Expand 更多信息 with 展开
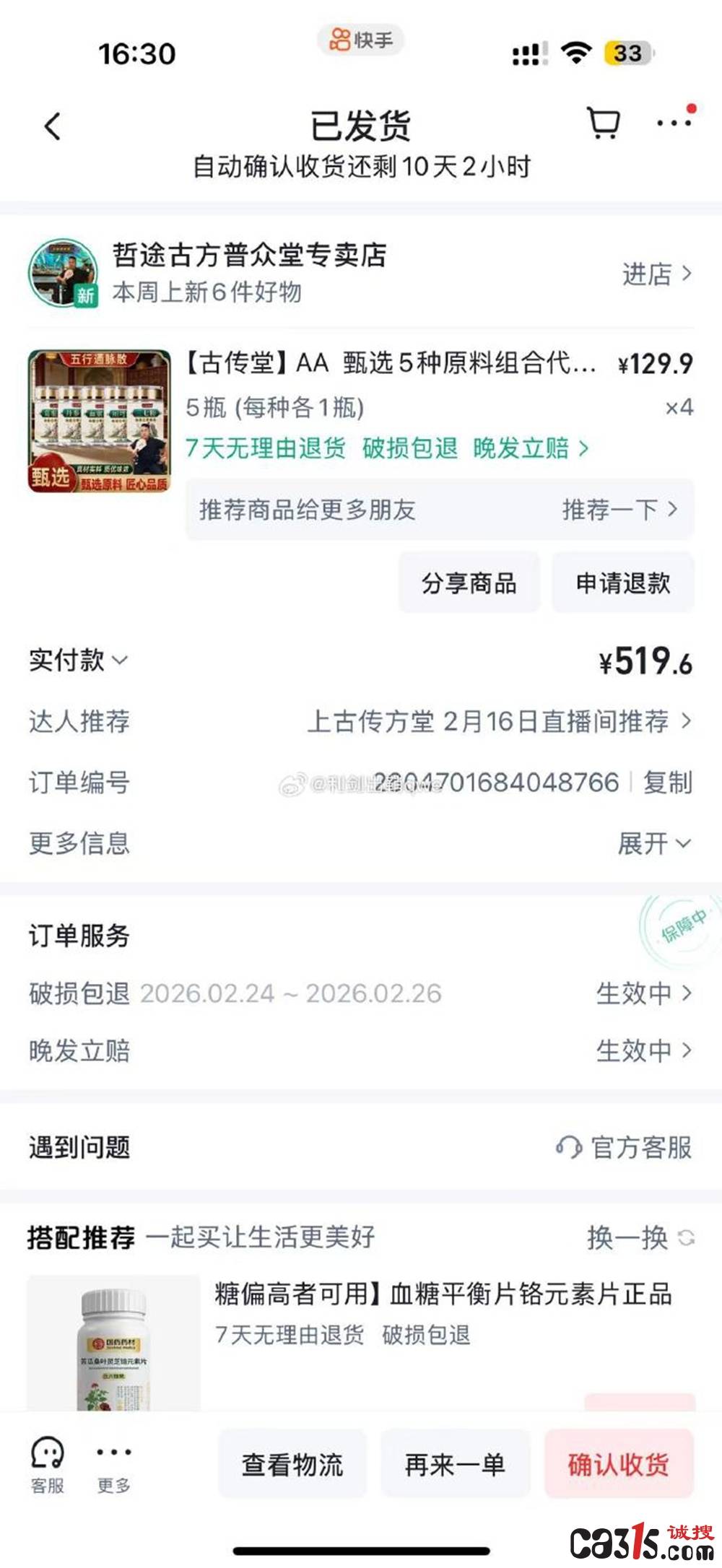The height and width of the screenshot is (1568, 722). click(653, 843)
